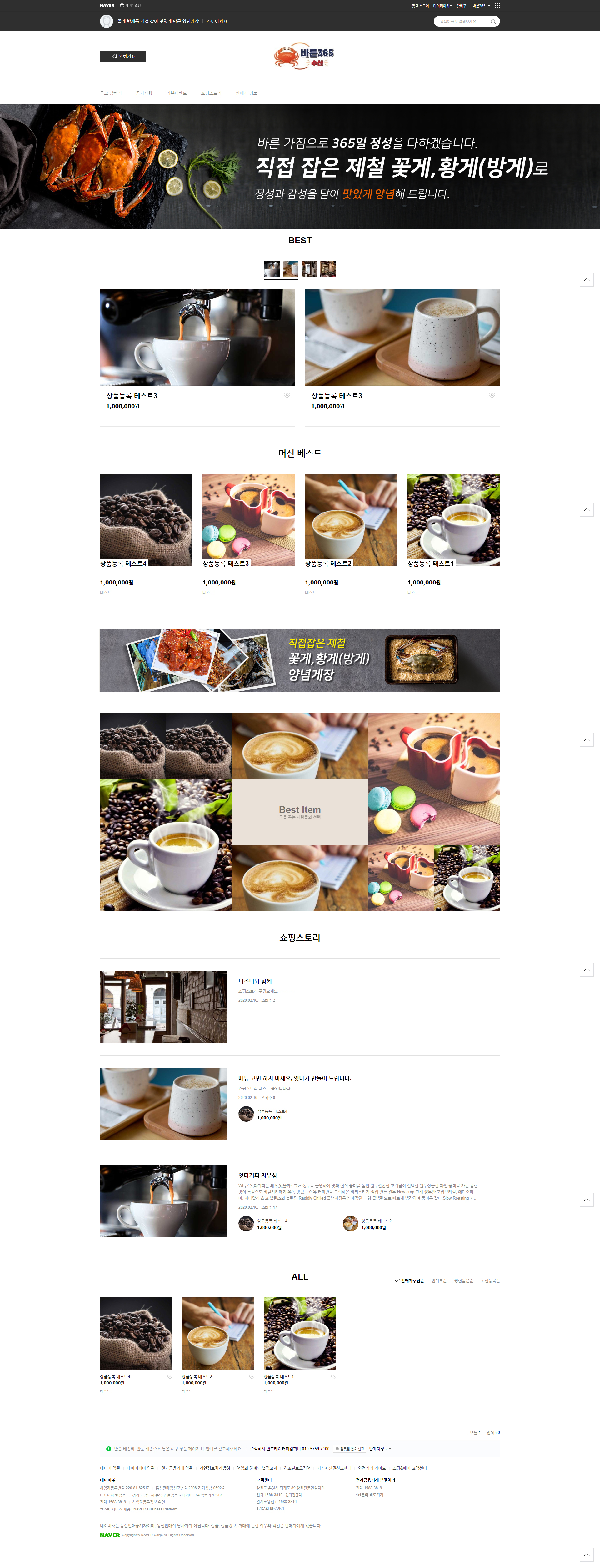Open the 묻고 답하기 menu

click(x=111, y=93)
